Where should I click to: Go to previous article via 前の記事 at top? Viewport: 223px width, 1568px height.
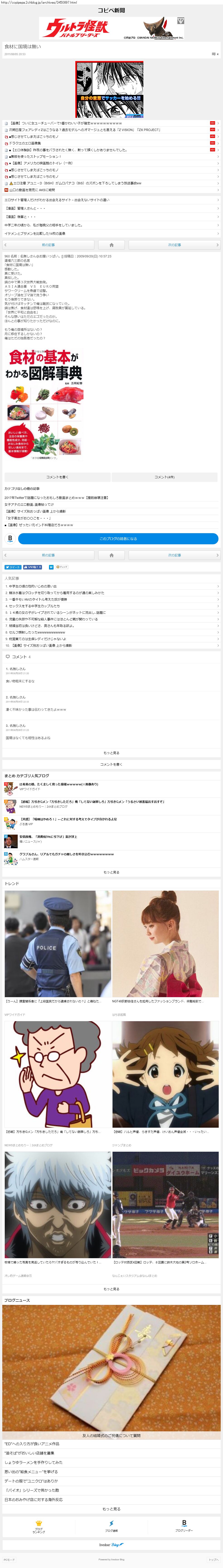(x=49, y=245)
